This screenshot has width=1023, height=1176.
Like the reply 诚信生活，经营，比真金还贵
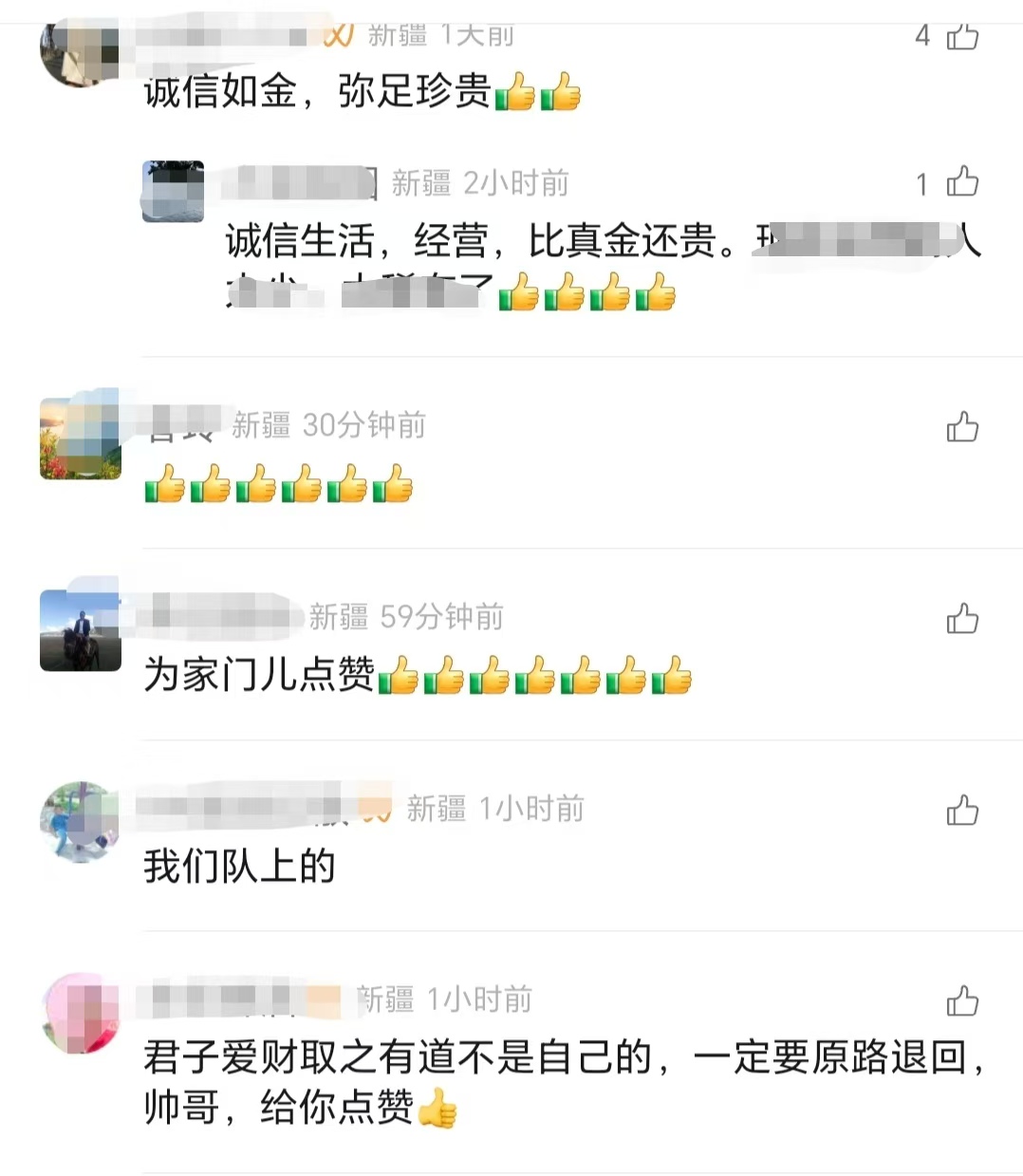(x=962, y=181)
